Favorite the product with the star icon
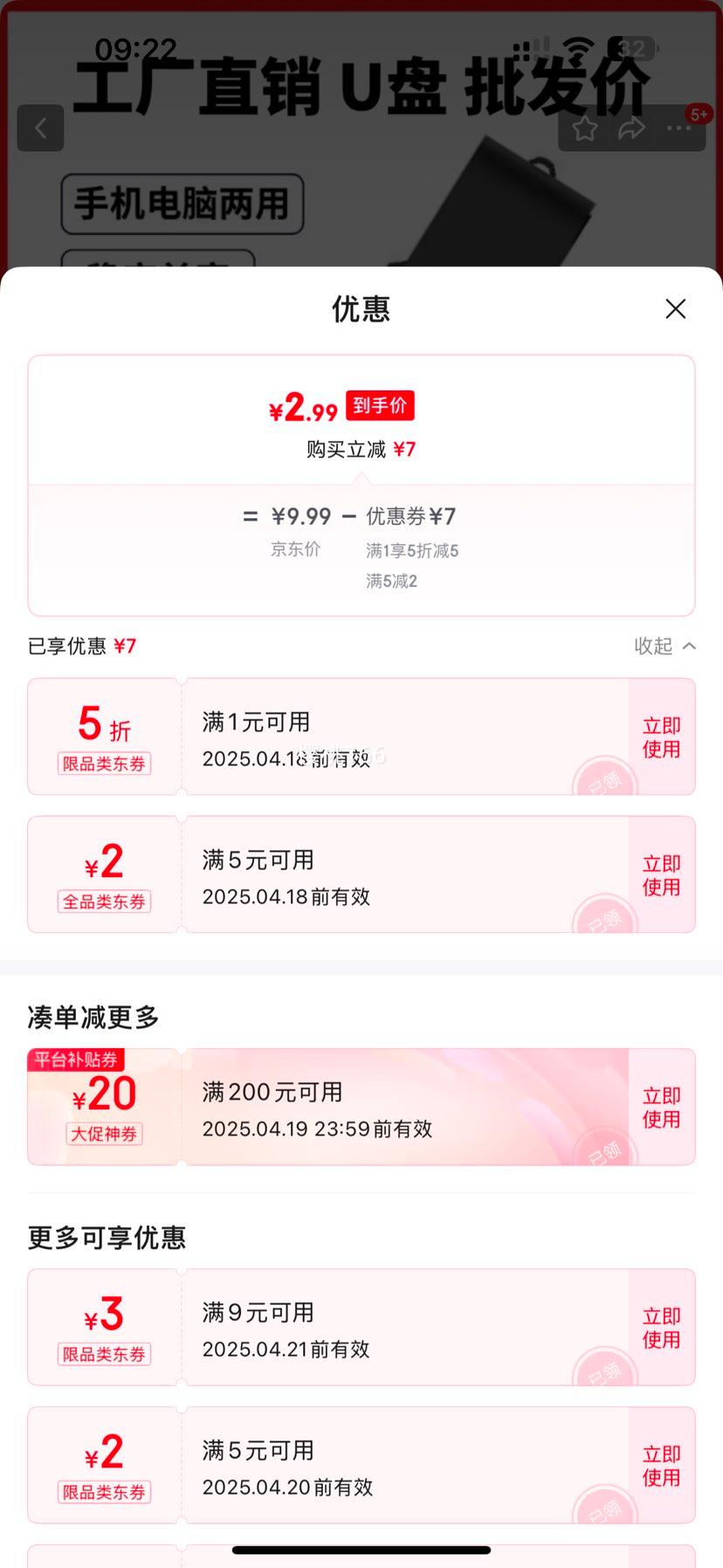 pos(584,128)
